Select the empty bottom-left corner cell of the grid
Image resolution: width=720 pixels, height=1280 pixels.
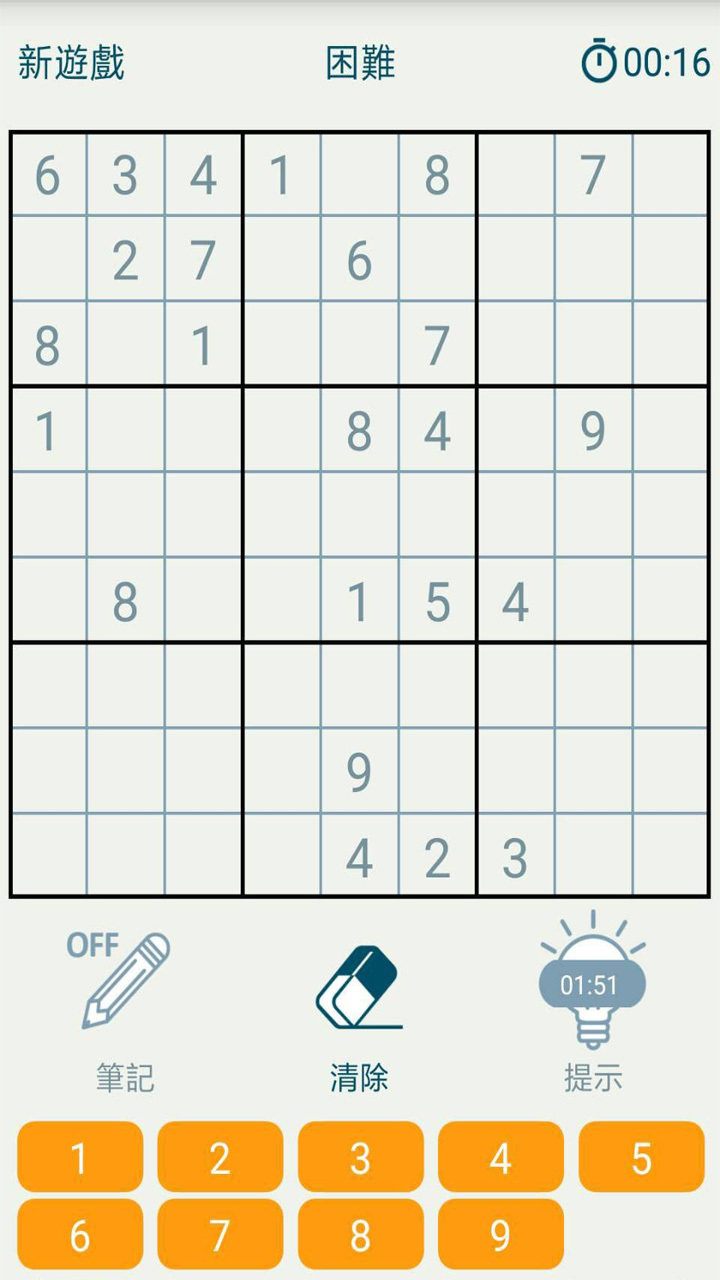tap(49, 855)
